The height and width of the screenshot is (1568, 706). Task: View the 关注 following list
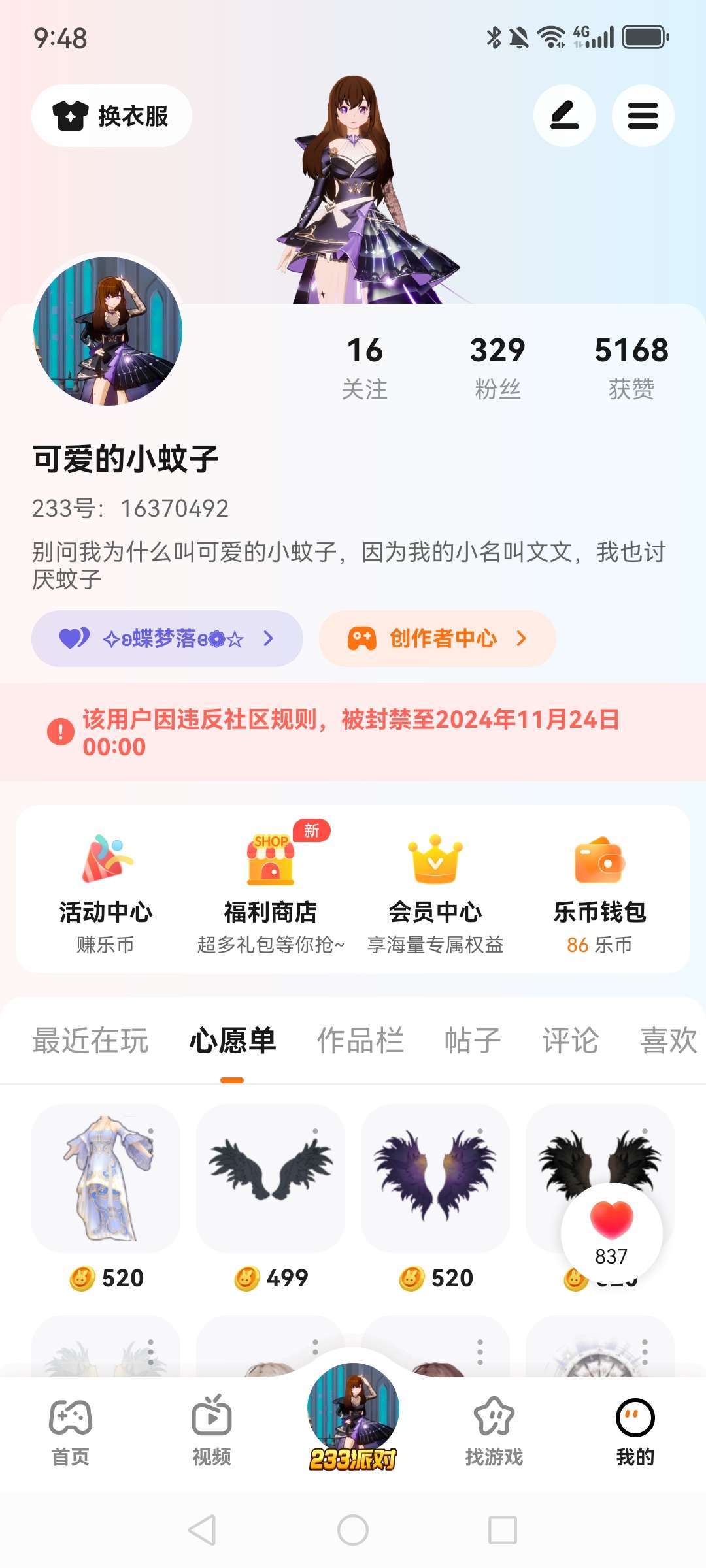click(x=365, y=367)
